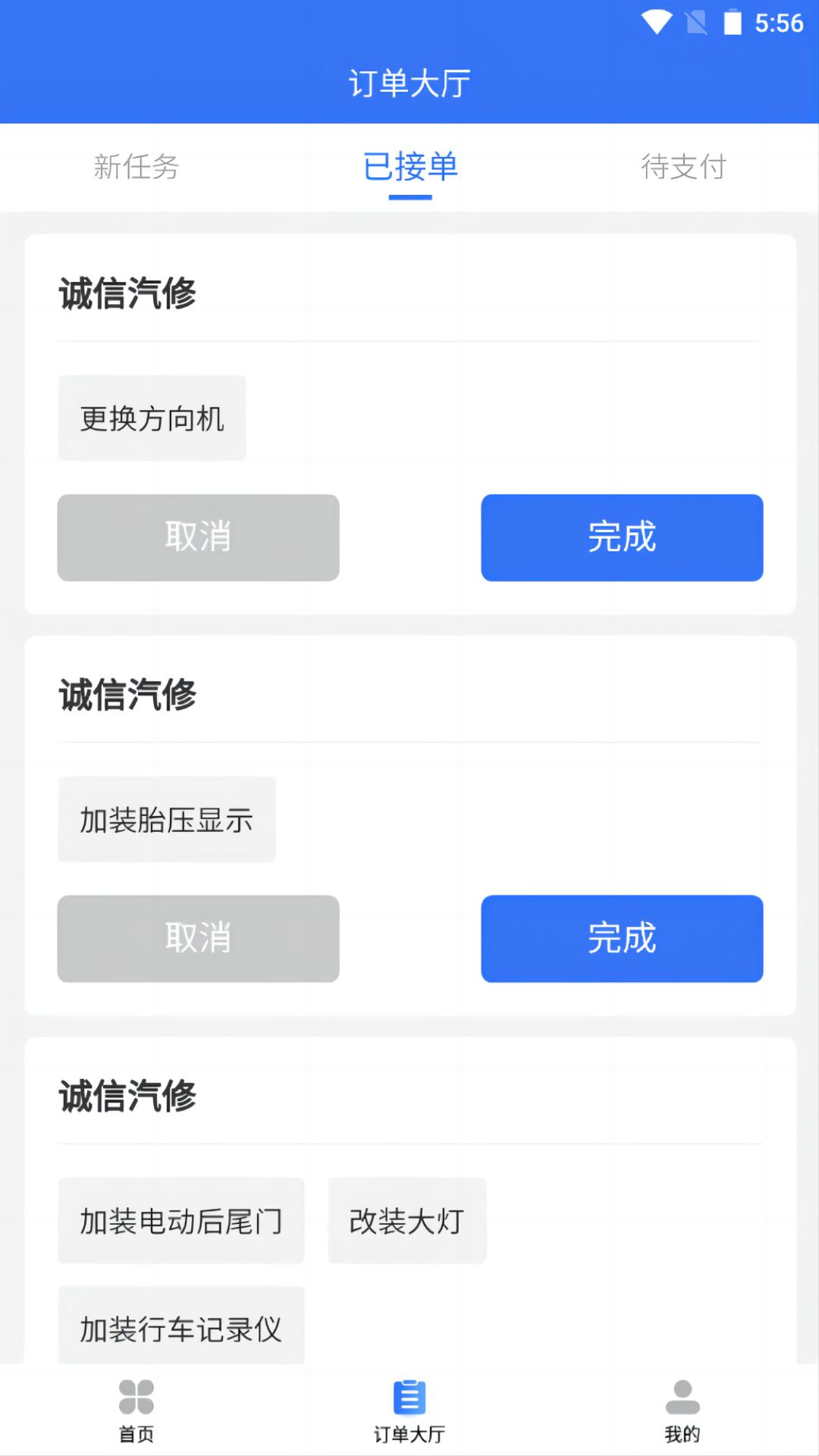
Task: Select the 订单大厅 clipboard icon
Action: (409, 1401)
